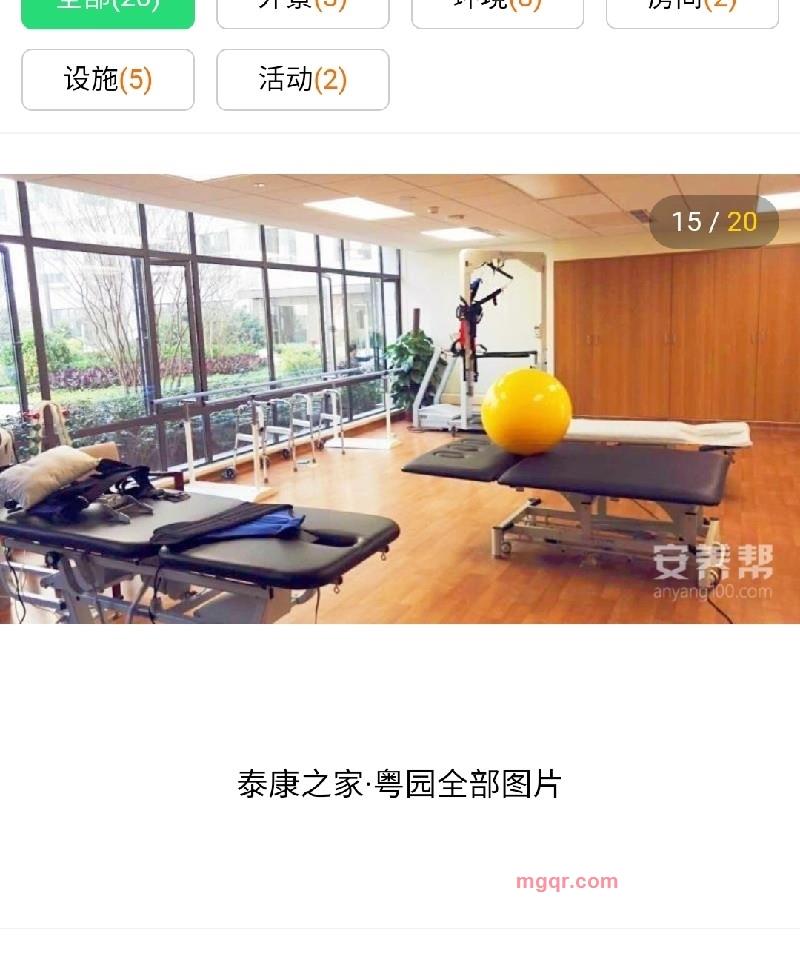This screenshot has width=800, height=973.
Task: Open the 环境(8) photo category
Action: click(x=496, y=8)
